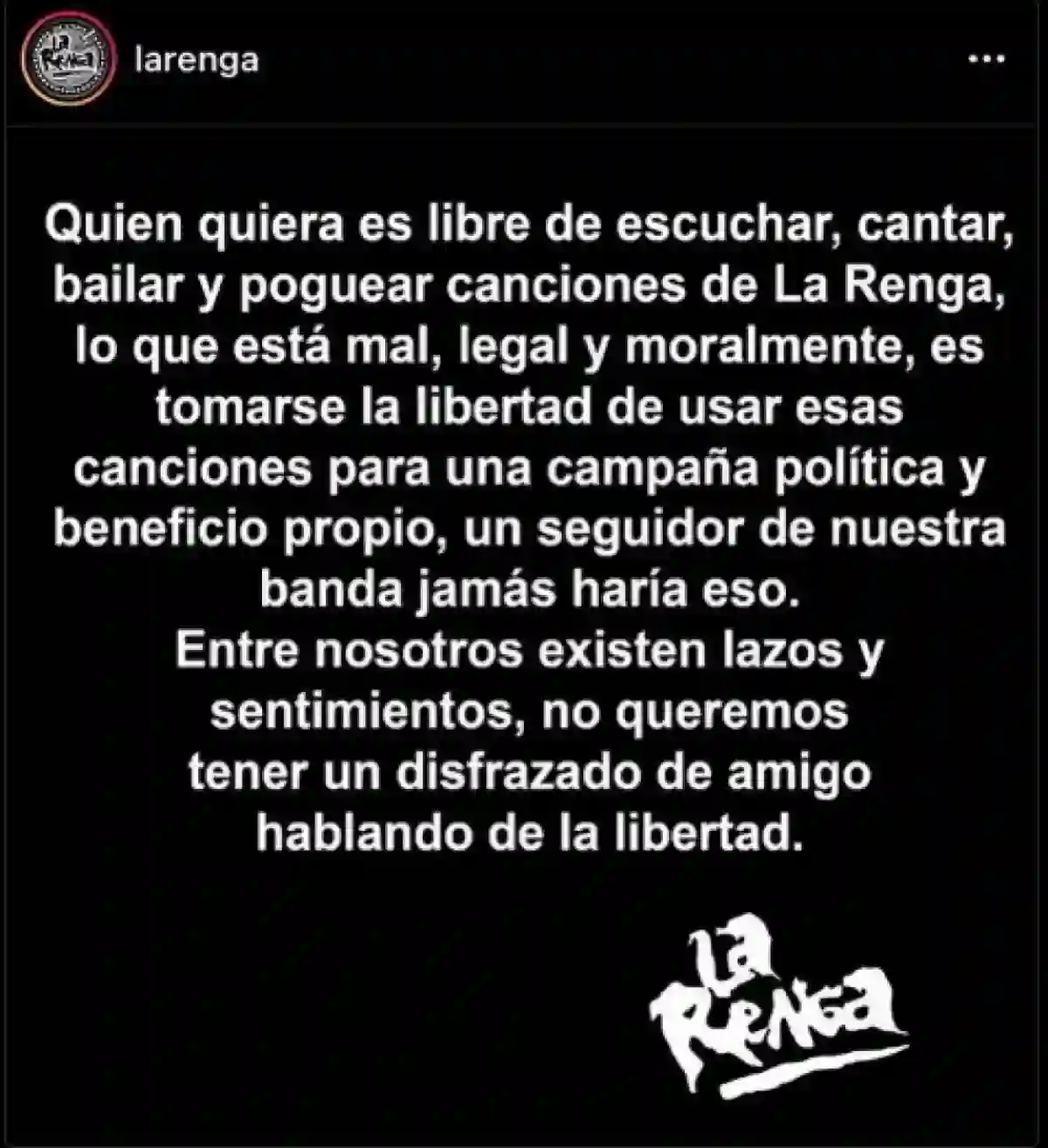
Task: Open larenga's profile picture
Action: [69, 60]
